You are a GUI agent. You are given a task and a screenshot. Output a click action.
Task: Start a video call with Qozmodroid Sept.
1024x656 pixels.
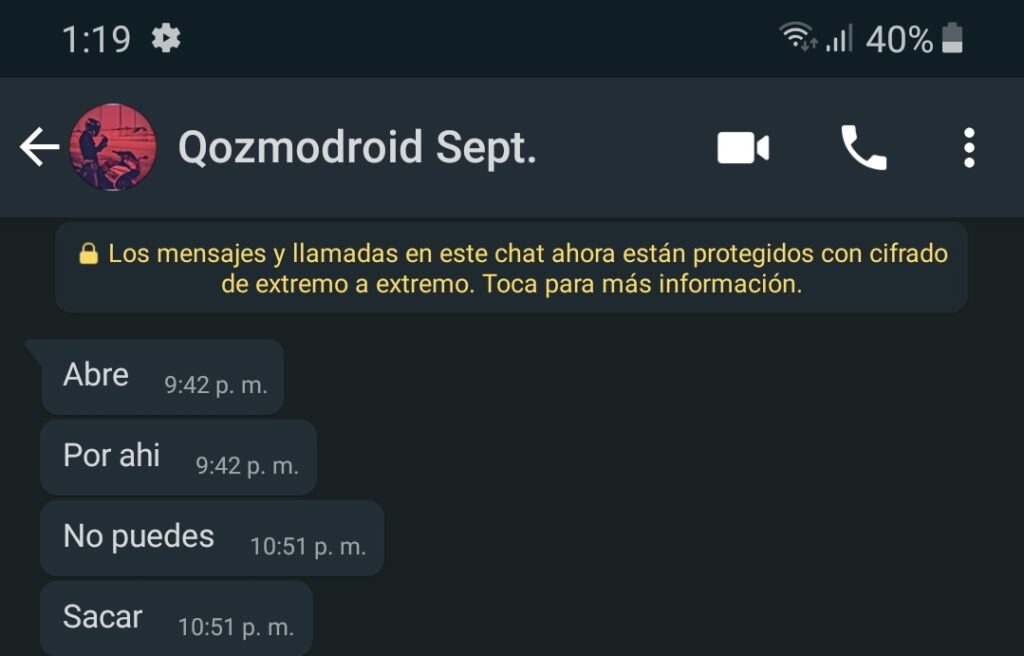click(743, 148)
